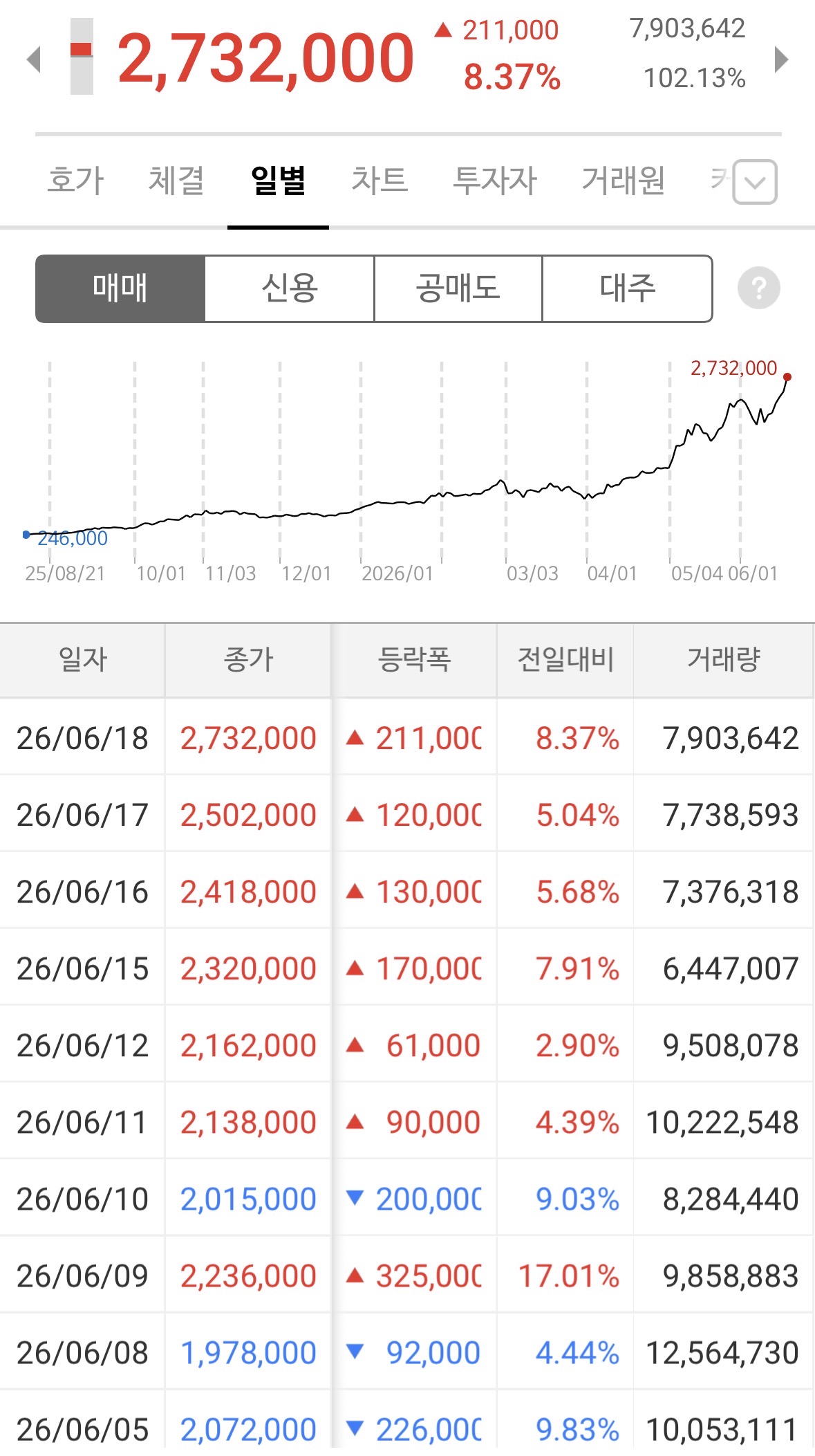Image resolution: width=815 pixels, height=1456 pixels.
Task: Switch to the 공매도 segment
Action: 458,288
